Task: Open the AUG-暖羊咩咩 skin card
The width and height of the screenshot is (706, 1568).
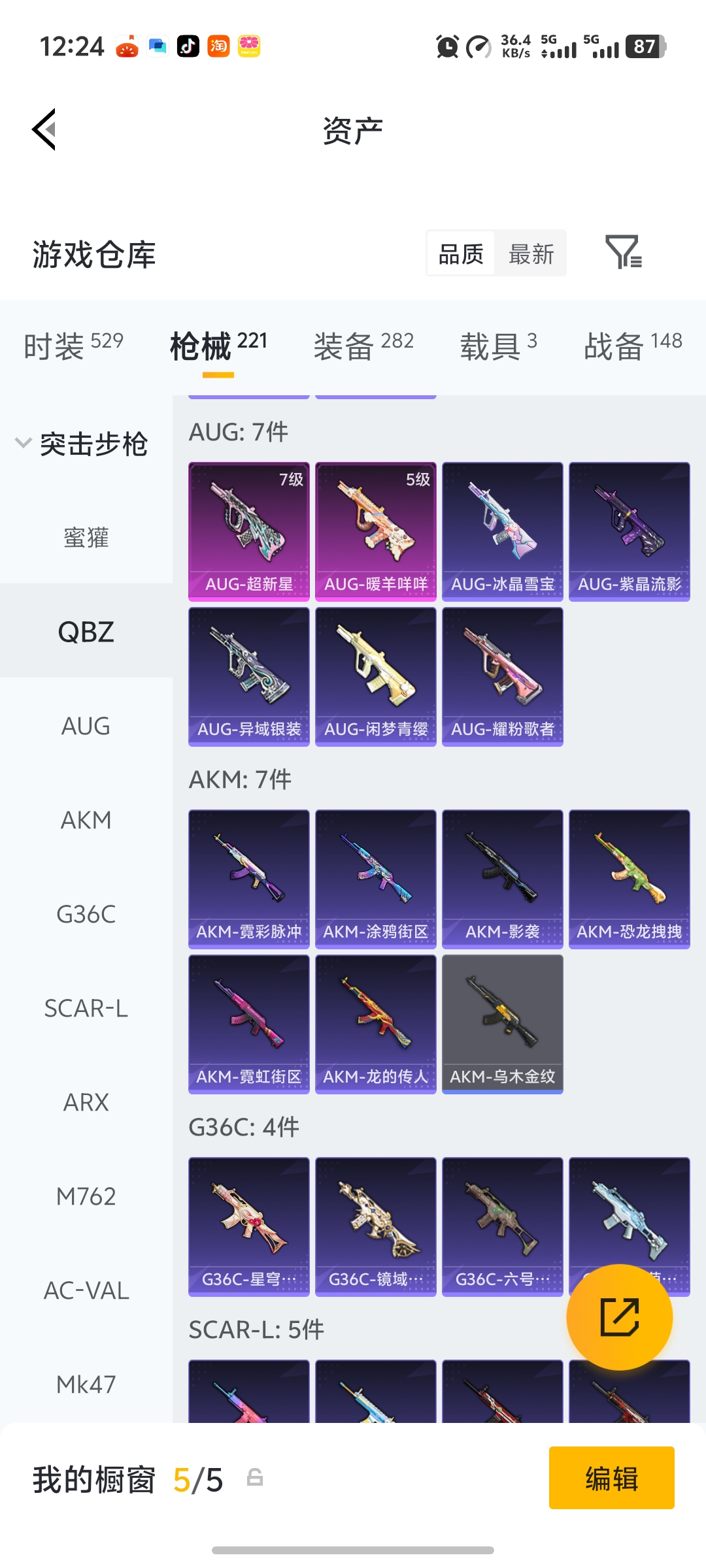Action: (376, 531)
